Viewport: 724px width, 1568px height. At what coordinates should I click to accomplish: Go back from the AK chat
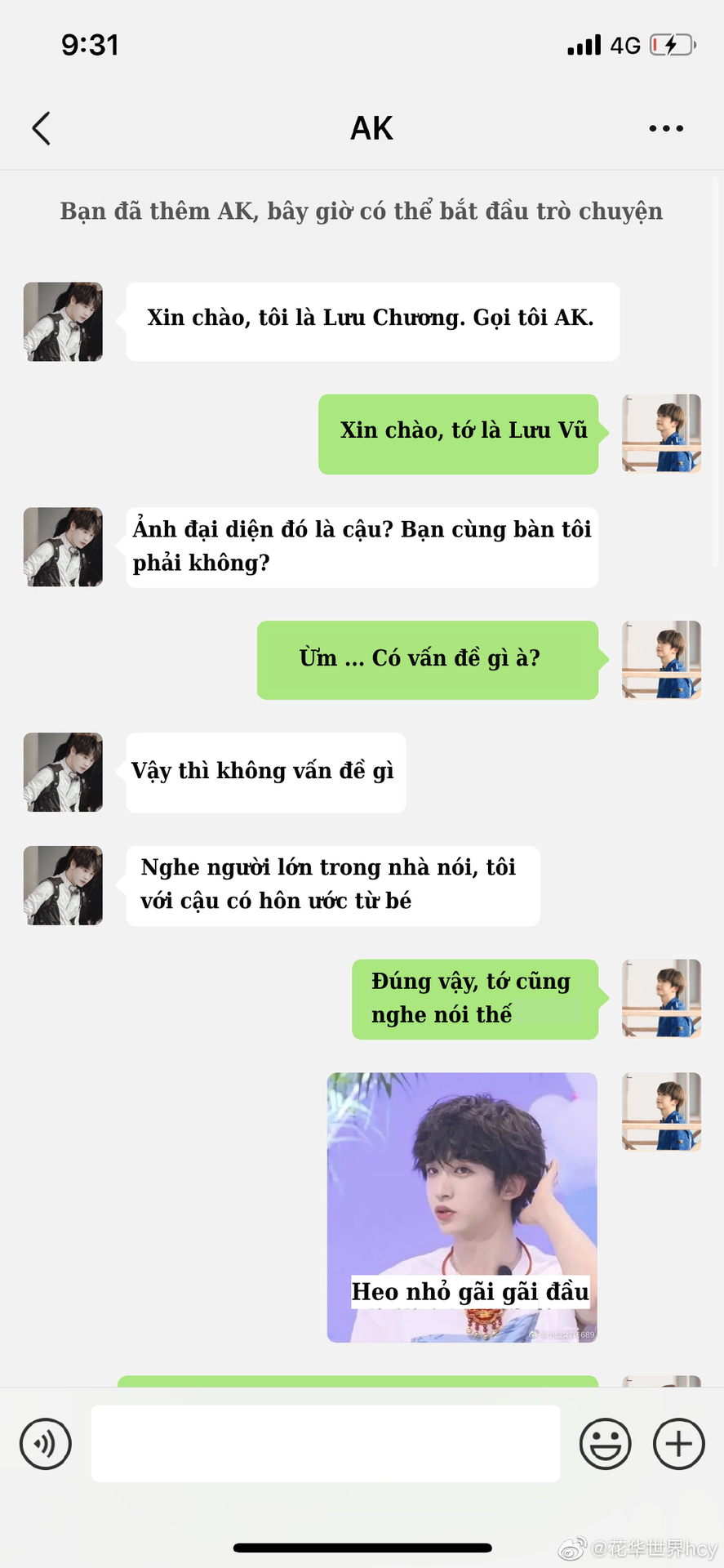pyautogui.click(x=42, y=128)
